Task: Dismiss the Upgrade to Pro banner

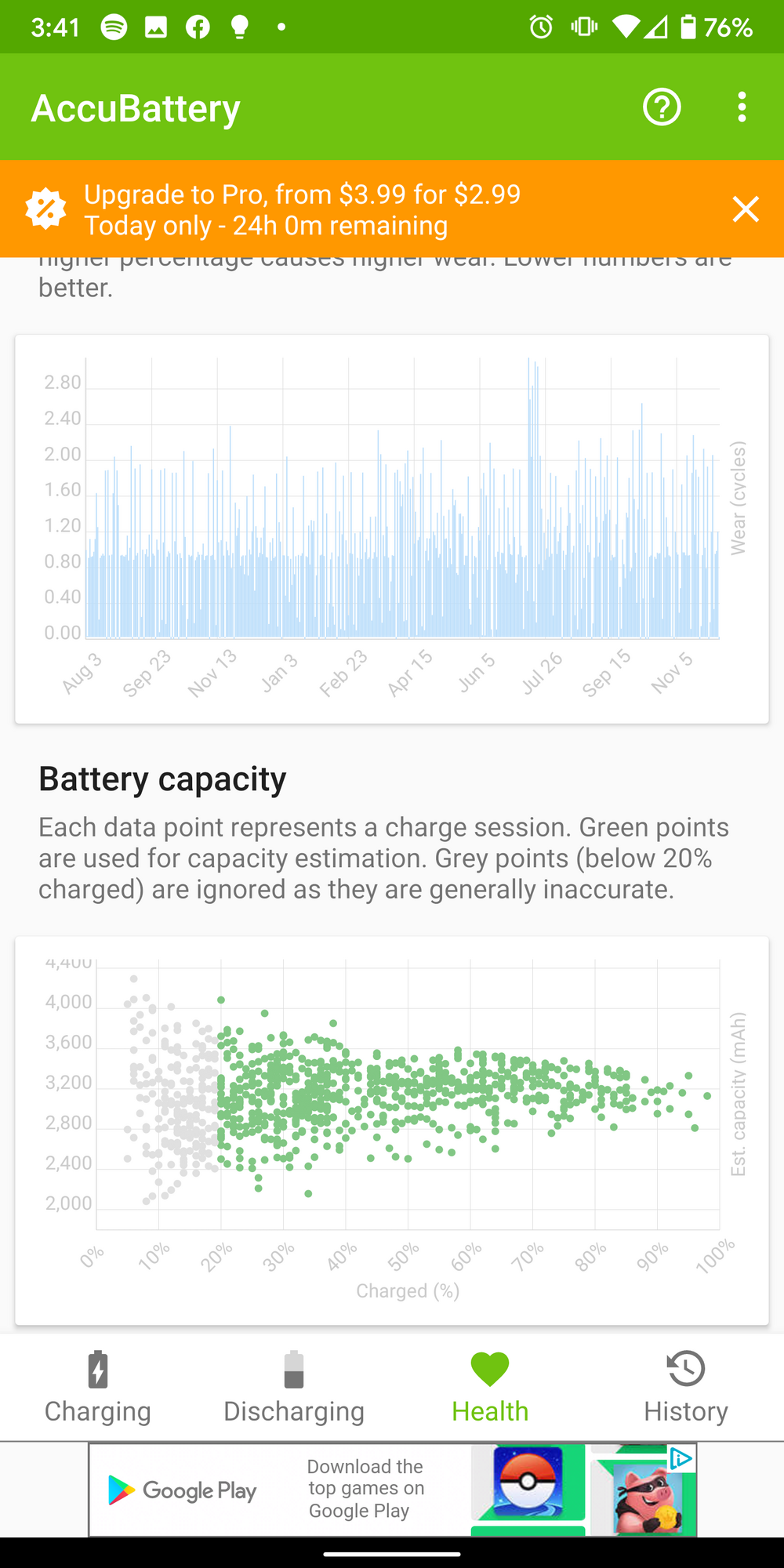Action: 745,209
